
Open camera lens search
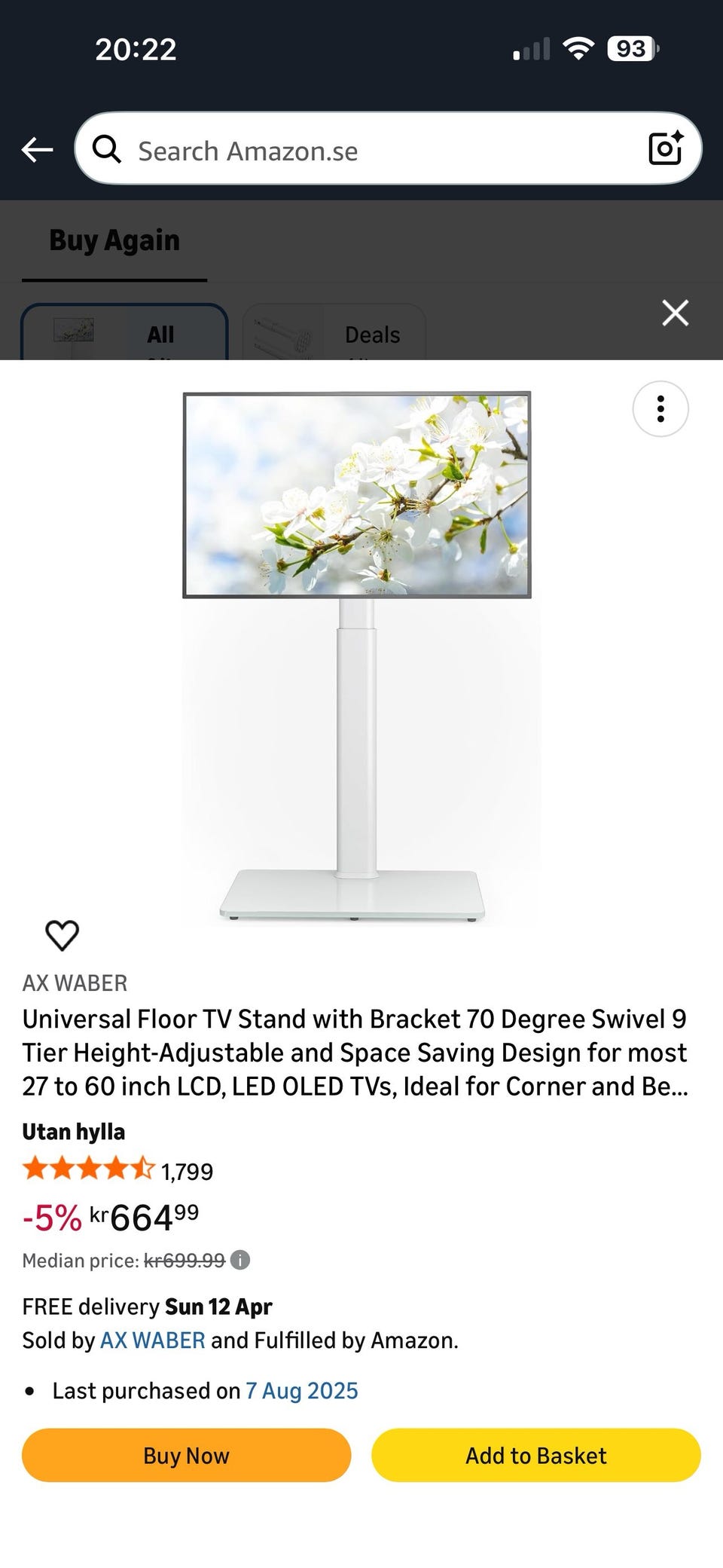tap(666, 148)
